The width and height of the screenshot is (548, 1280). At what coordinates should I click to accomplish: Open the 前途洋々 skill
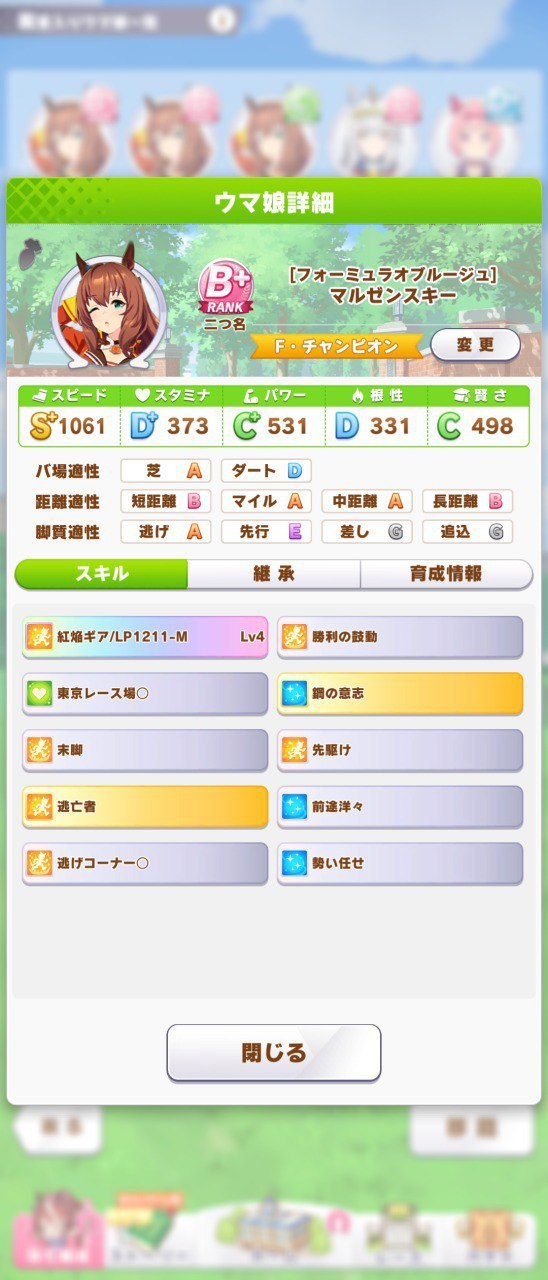coord(400,806)
